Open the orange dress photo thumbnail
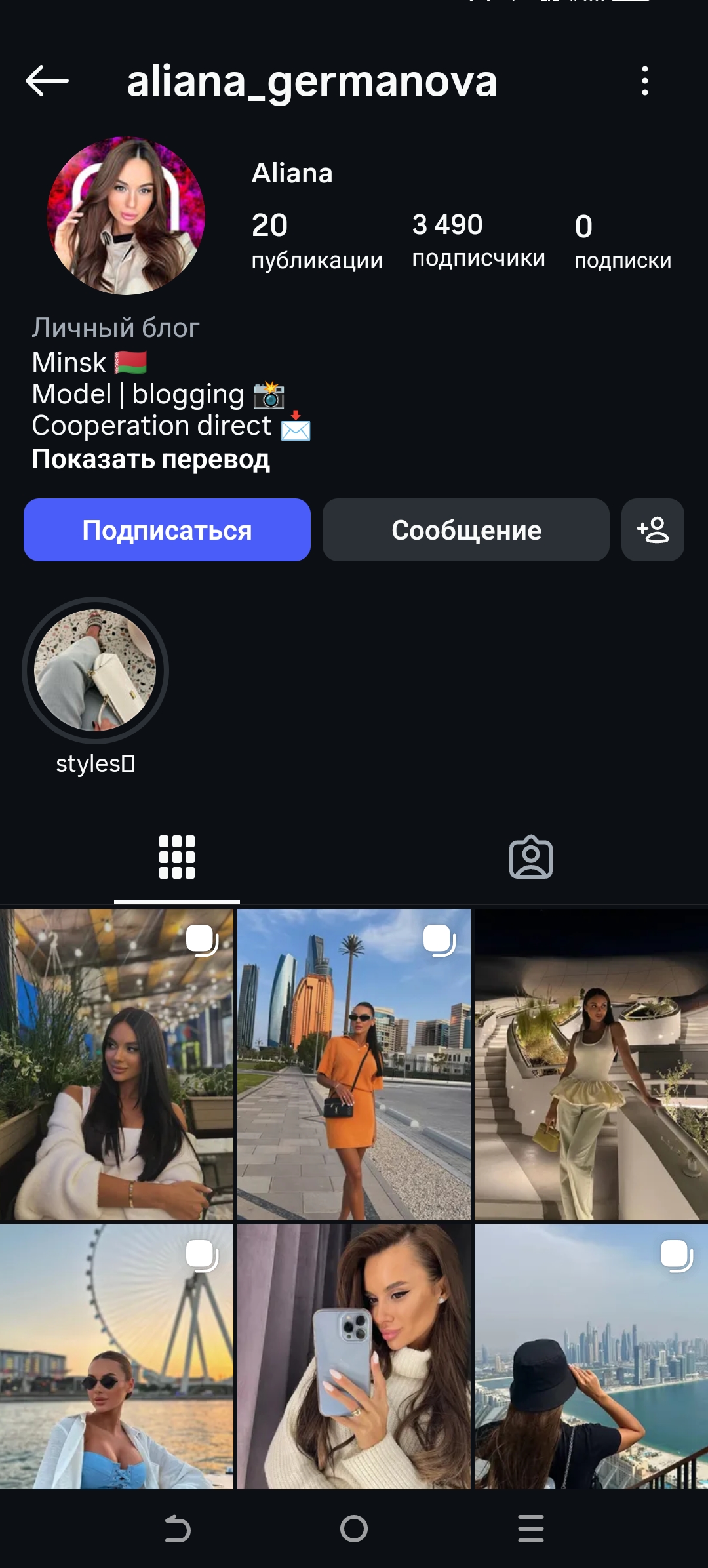Image resolution: width=708 pixels, height=1568 pixels. coord(354,1062)
